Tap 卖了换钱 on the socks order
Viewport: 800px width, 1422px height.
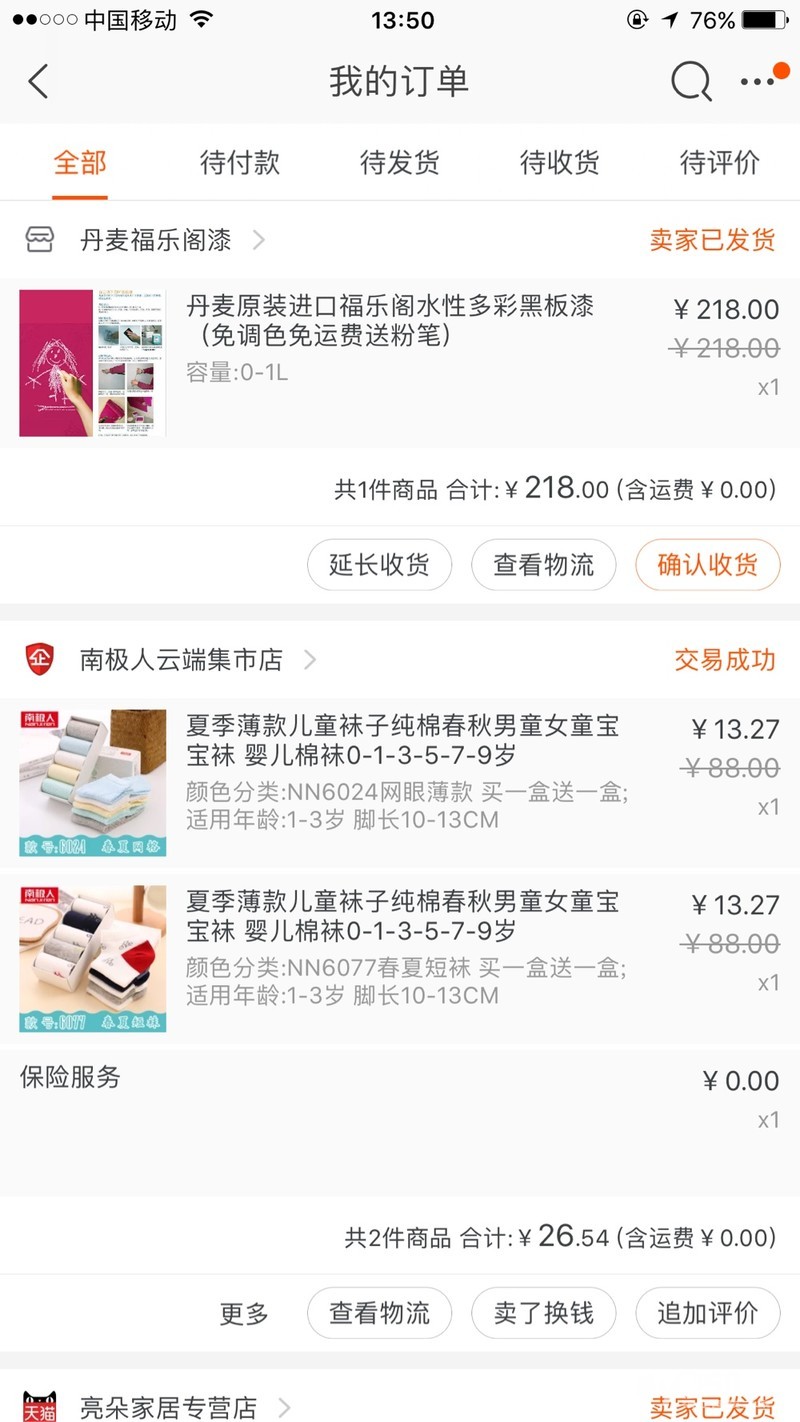(x=543, y=1313)
